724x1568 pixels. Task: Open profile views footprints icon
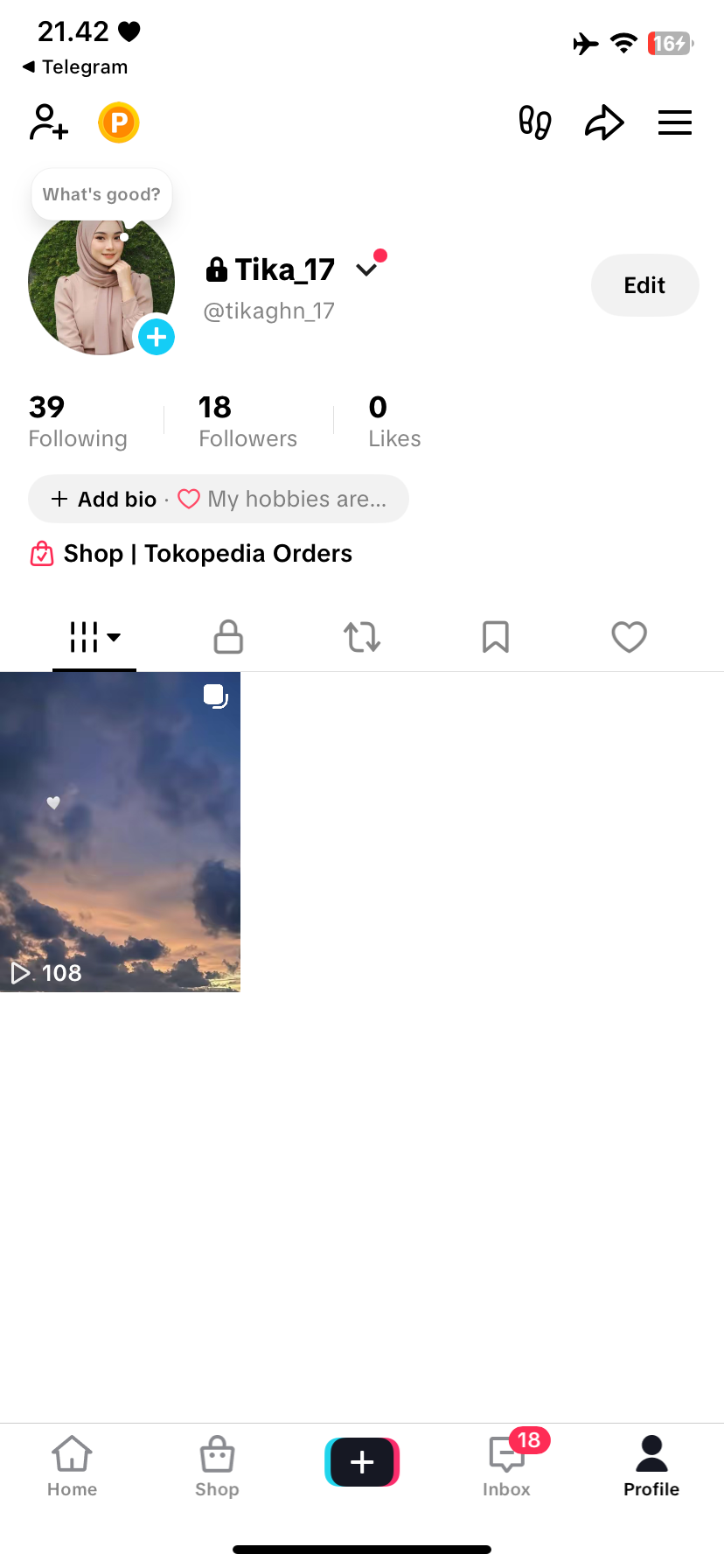[x=534, y=122]
